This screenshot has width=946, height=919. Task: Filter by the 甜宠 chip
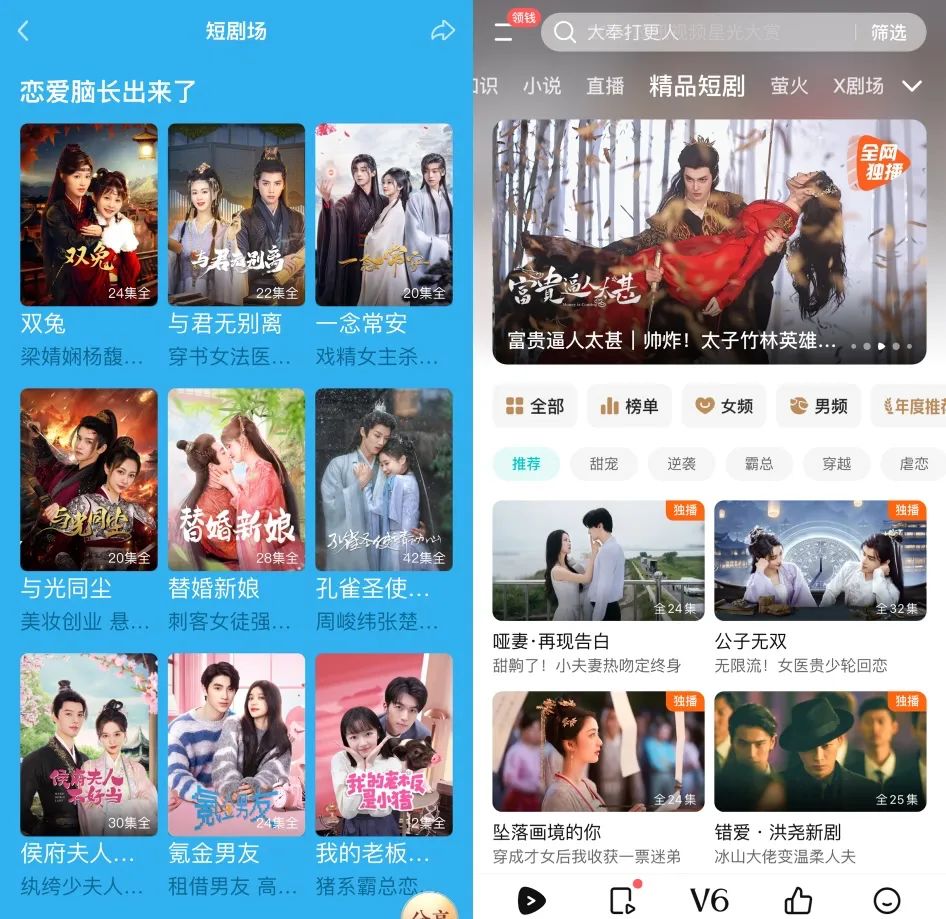coord(604,464)
